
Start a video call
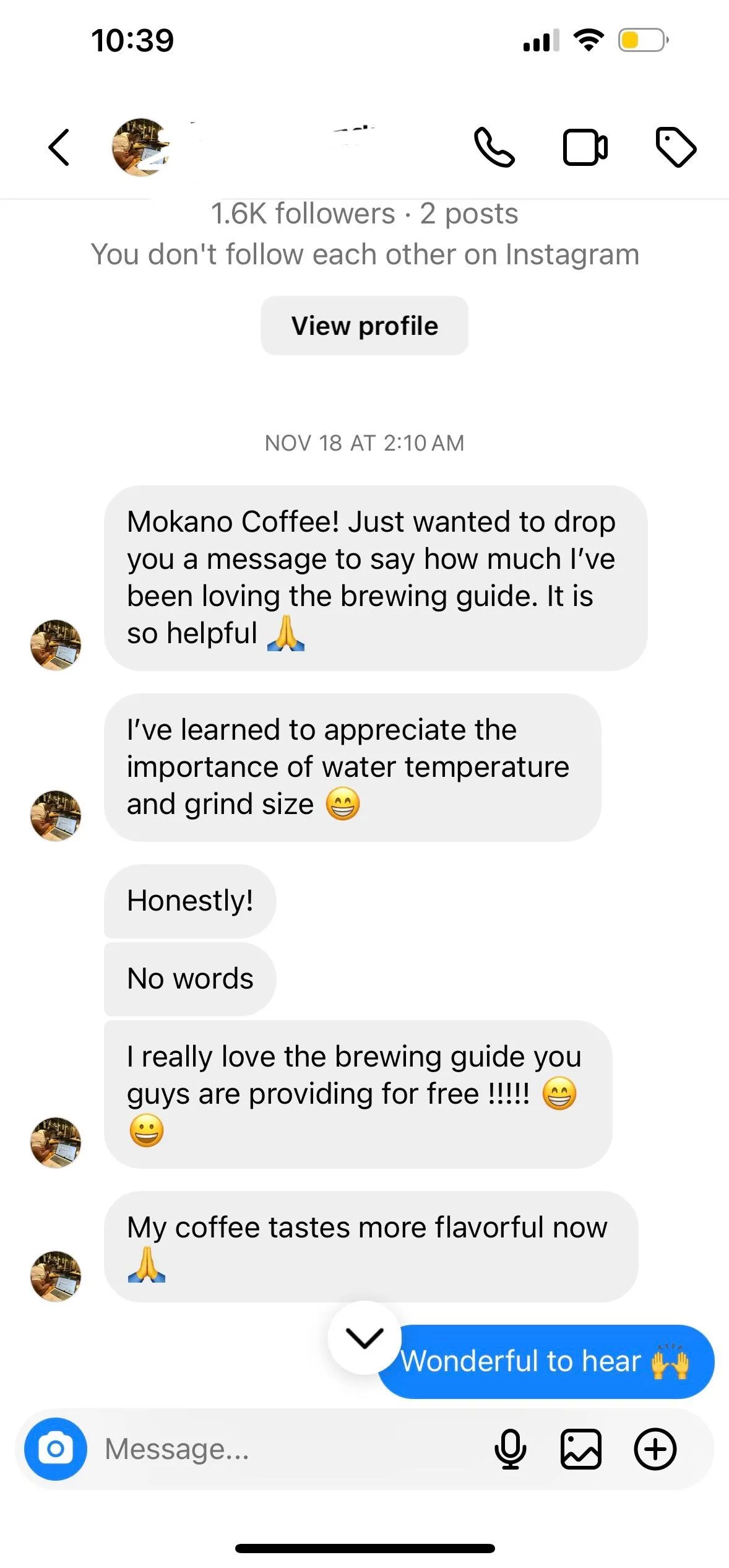585,147
